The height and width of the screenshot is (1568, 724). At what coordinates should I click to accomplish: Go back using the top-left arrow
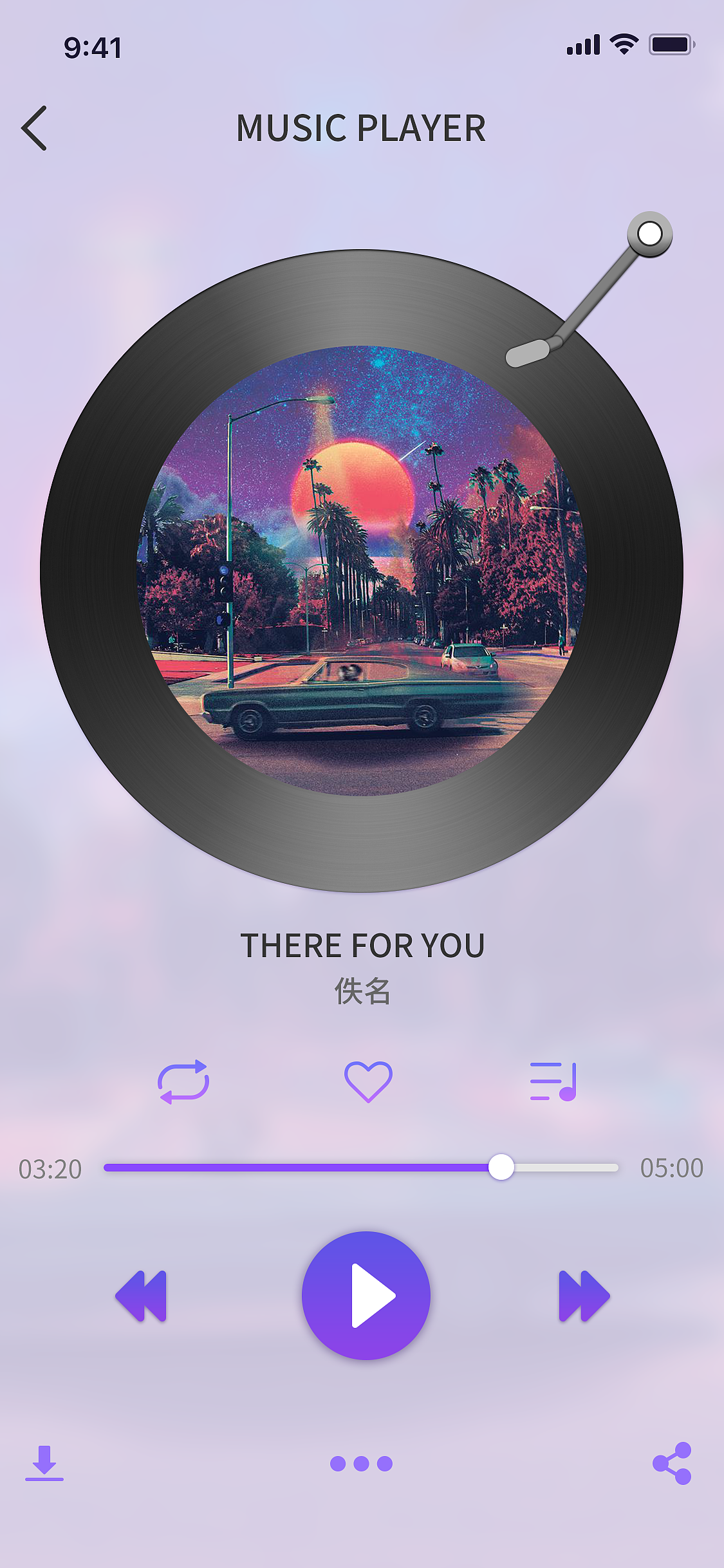click(x=35, y=128)
